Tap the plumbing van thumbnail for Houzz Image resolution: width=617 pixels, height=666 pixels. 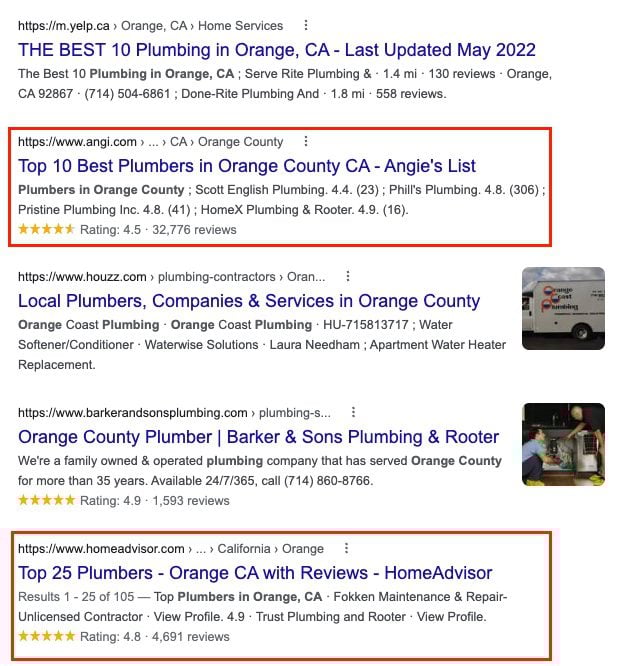[x=563, y=307]
